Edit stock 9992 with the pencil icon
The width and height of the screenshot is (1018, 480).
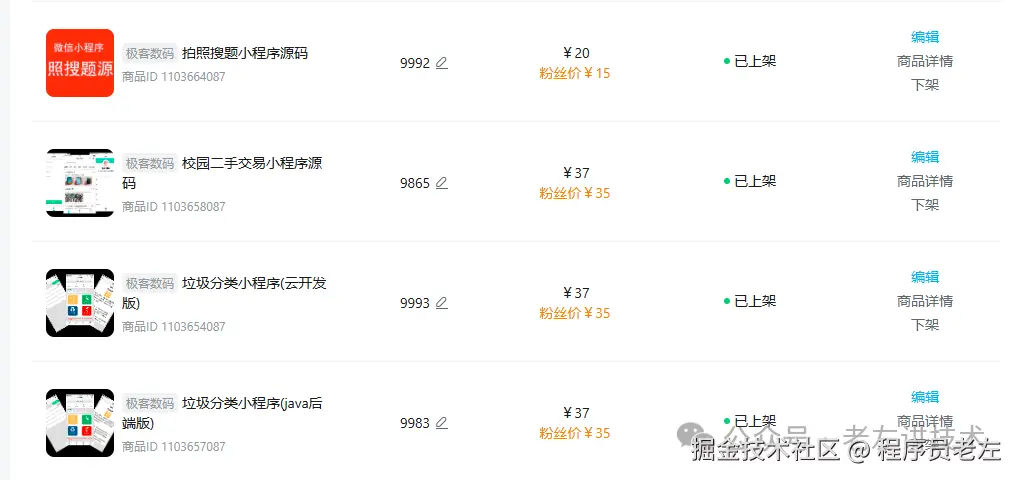442,63
